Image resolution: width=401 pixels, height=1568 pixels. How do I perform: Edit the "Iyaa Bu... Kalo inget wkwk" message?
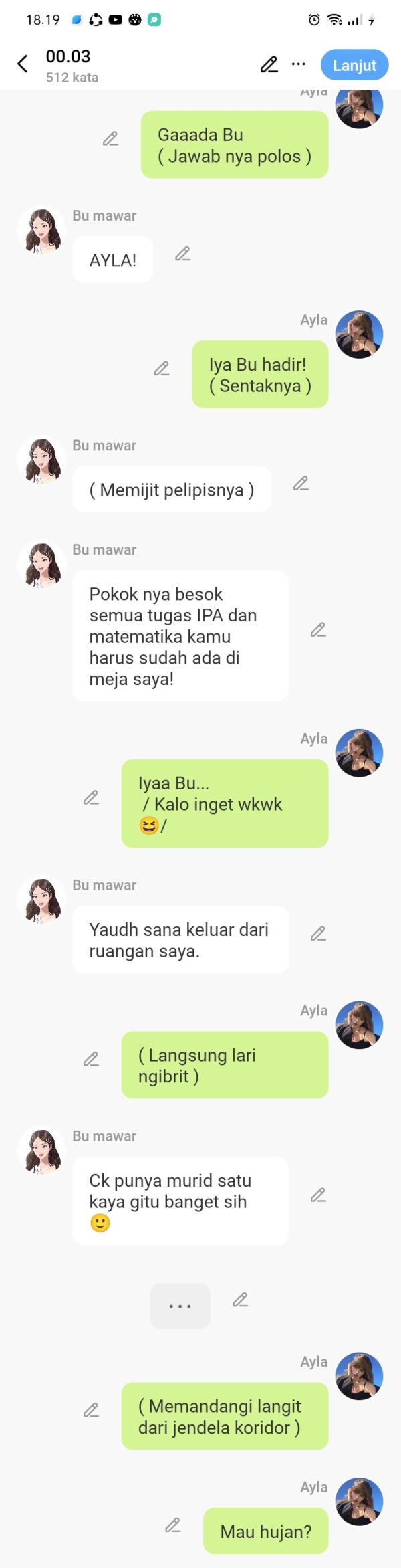tap(91, 797)
